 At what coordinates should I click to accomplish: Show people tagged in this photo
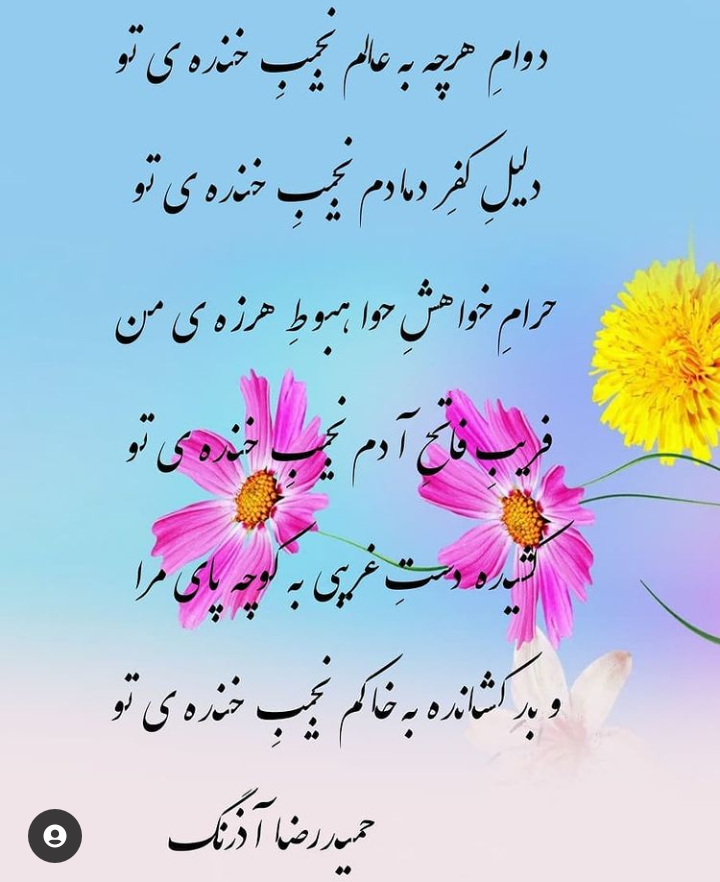(x=55, y=836)
